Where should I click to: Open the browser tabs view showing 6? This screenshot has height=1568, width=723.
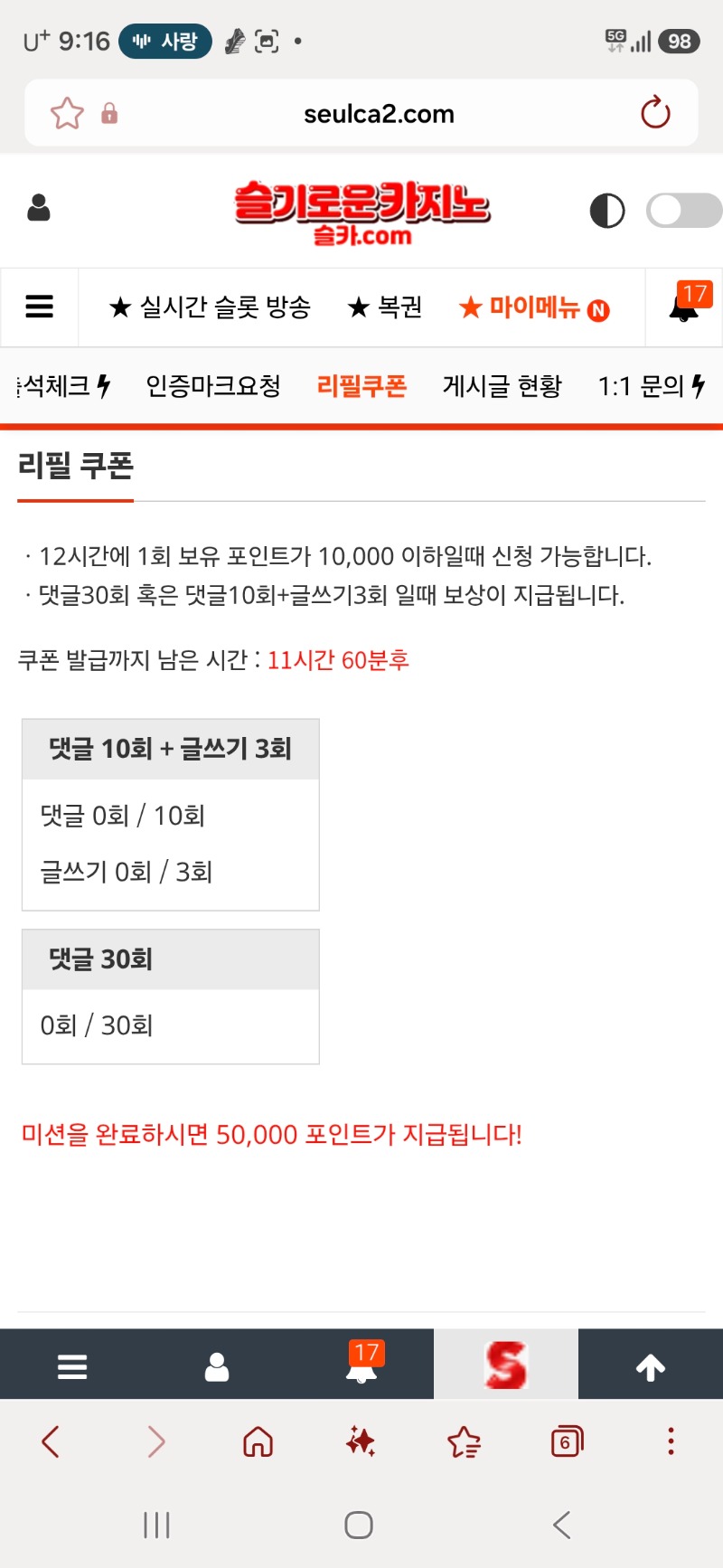pos(567,1441)
